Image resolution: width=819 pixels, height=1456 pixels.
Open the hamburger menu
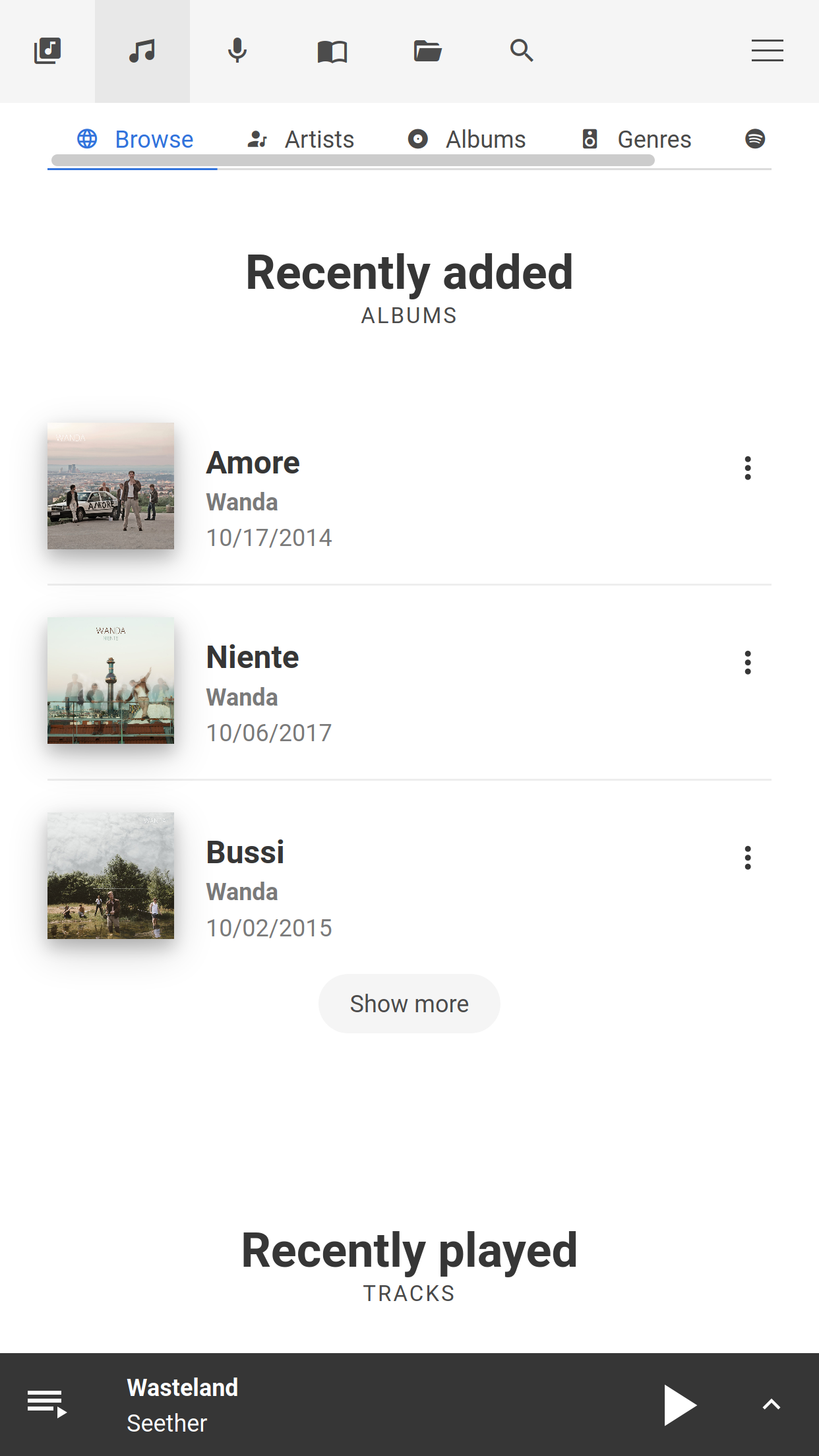(767, 50)
